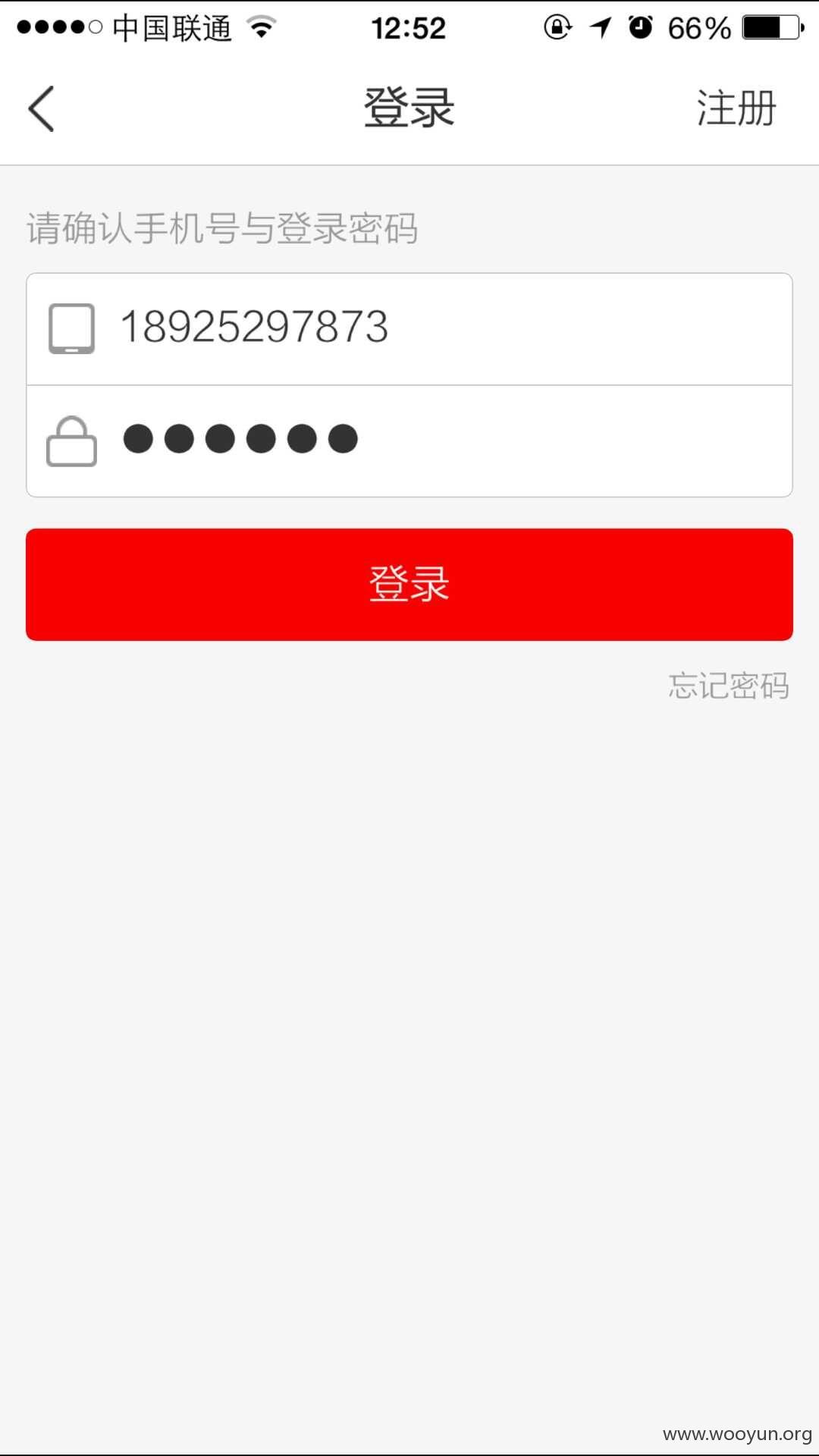This screenshot has width=819, height=1456.
Task: Open the 忘记密码 forgot password link
Action: (729, 686)
